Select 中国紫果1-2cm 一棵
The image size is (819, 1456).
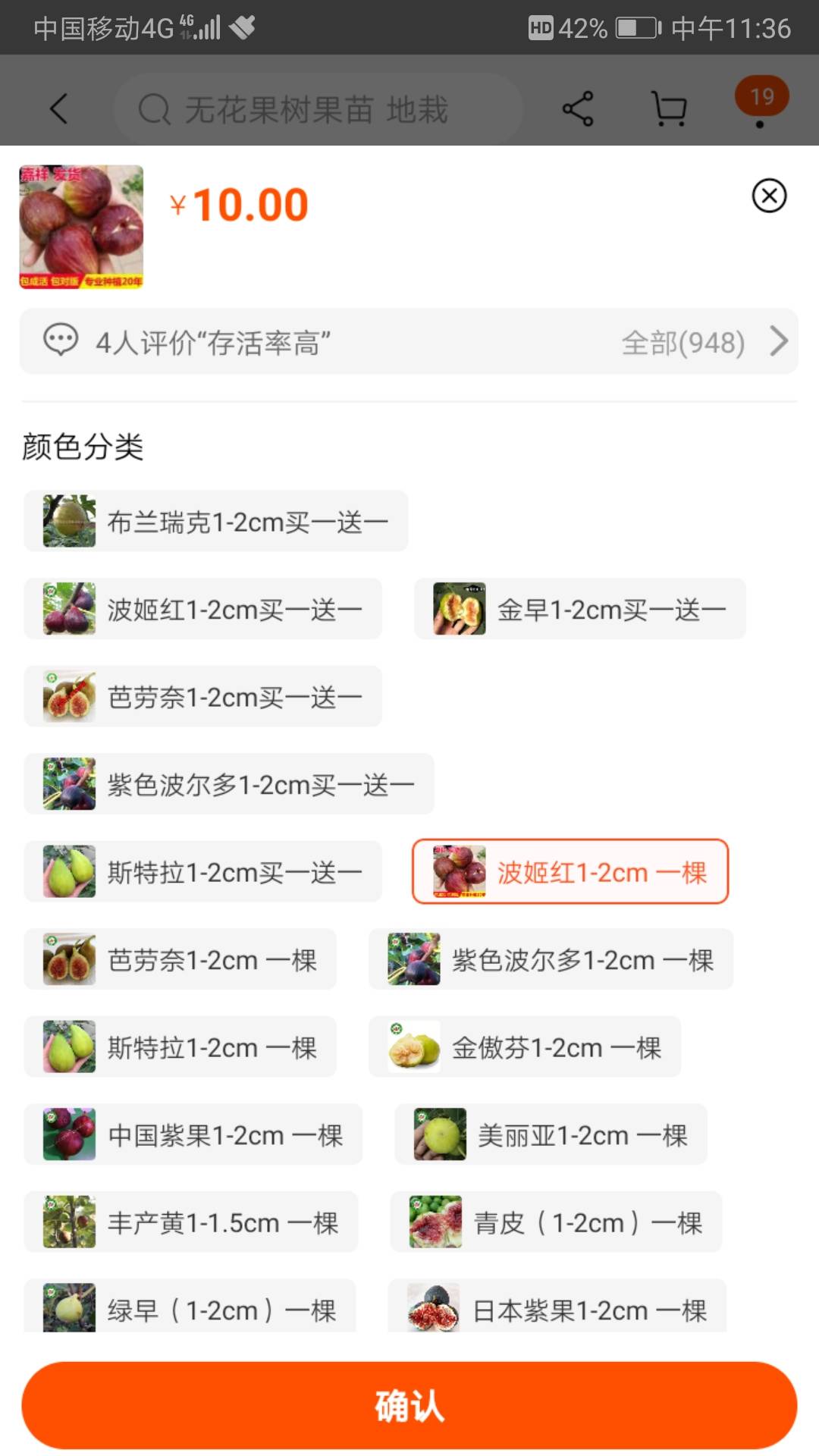pos(193,1134)
